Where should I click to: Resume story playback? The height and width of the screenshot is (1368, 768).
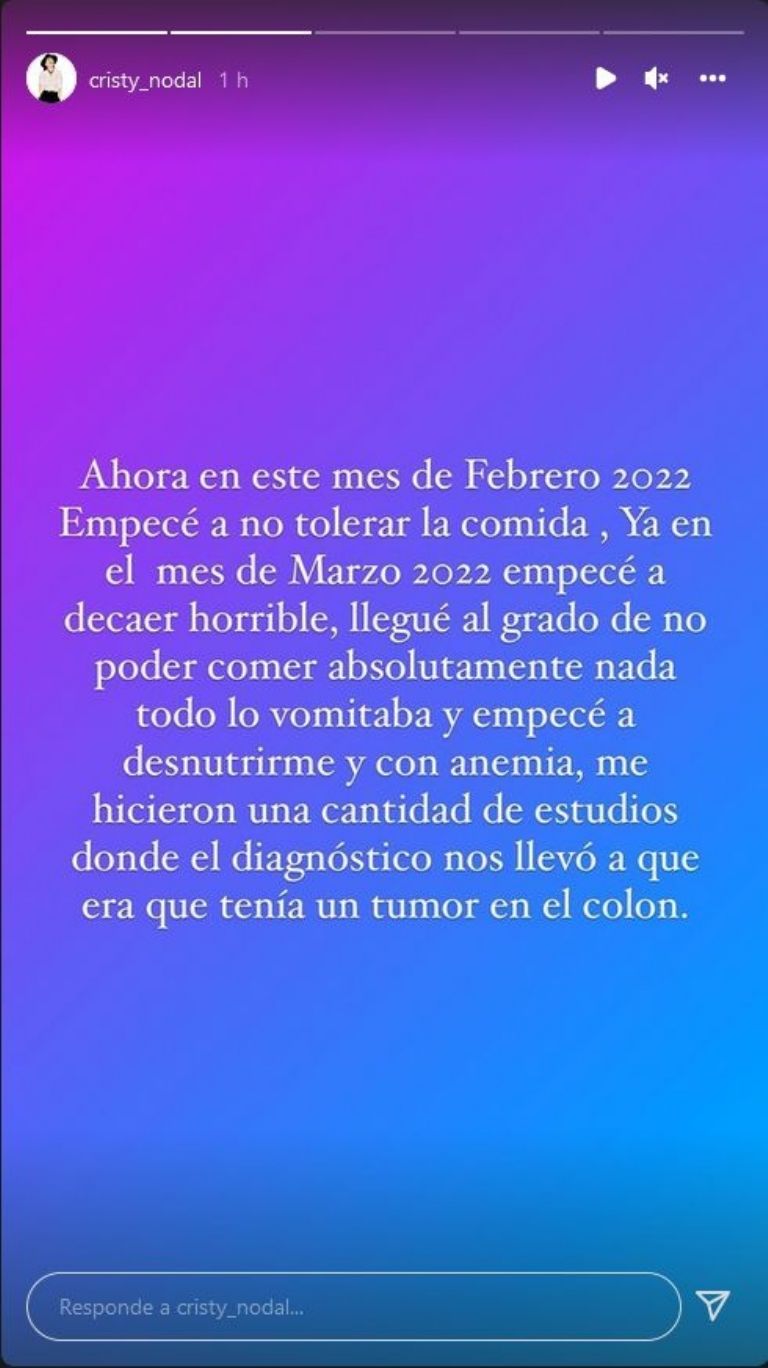605,78
